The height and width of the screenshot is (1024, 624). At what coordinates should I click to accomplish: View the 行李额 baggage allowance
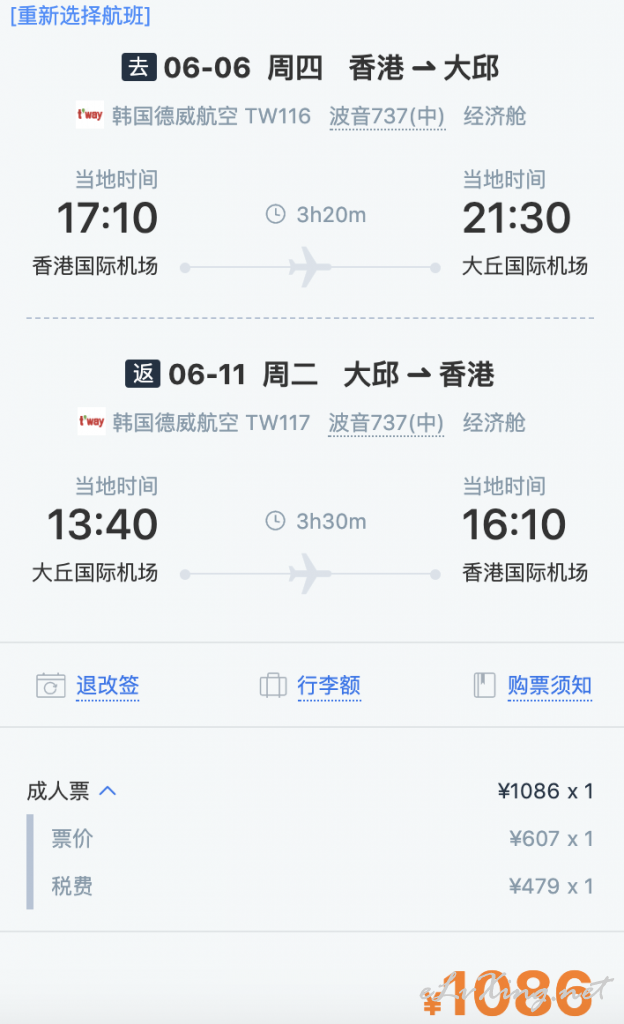(x=329, y=685)
